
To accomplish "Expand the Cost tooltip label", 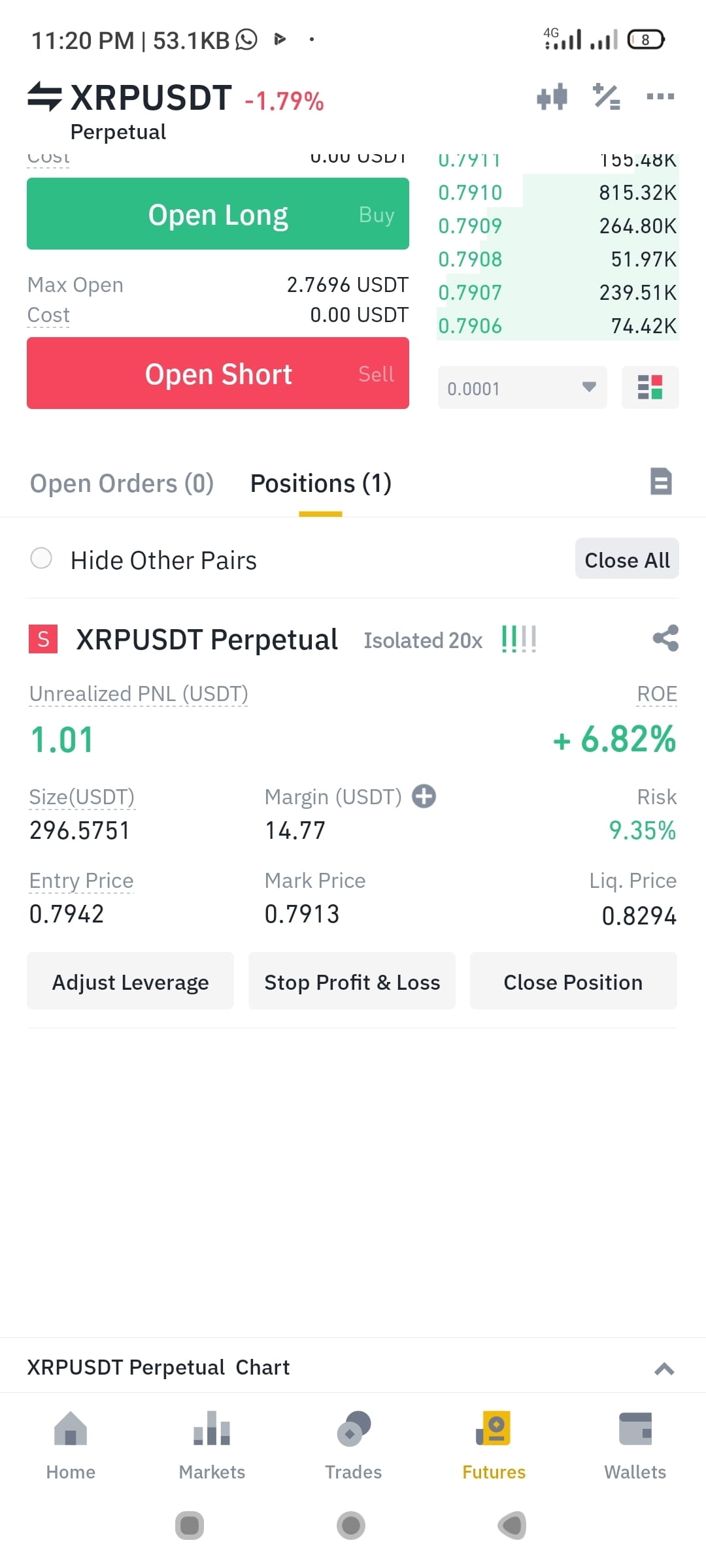I will point(48,314).
